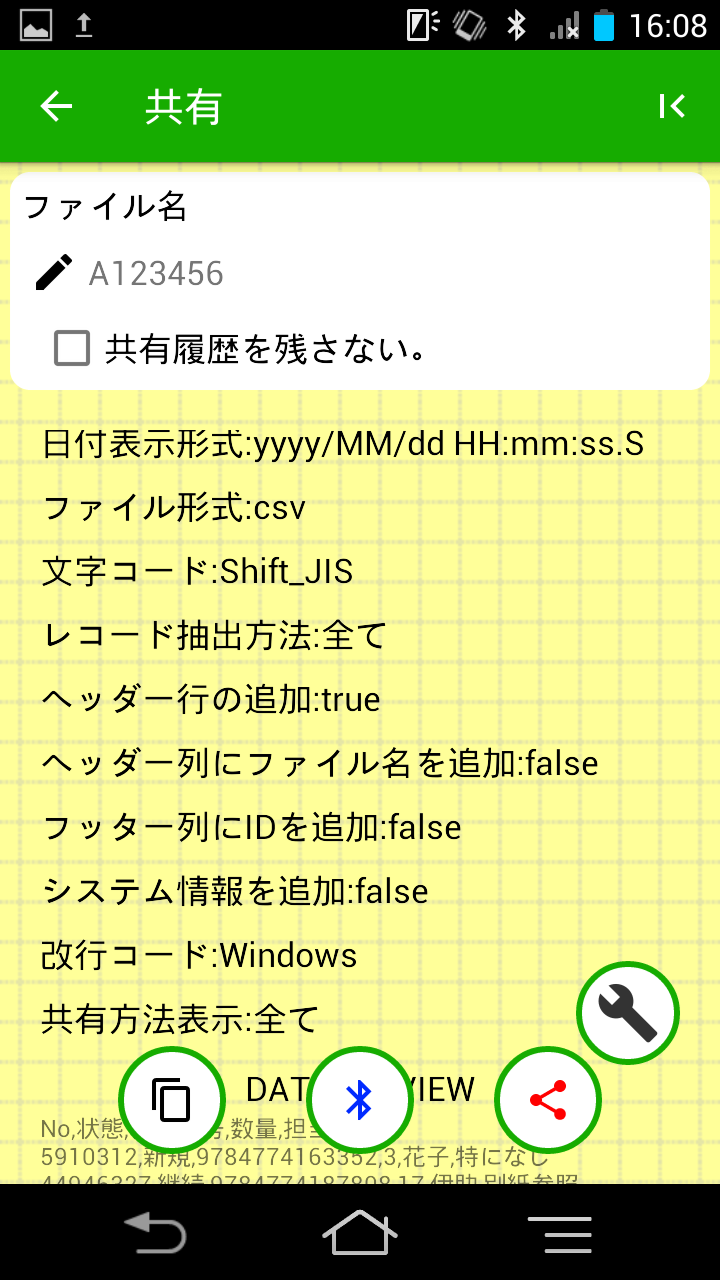The image size is (720, 1280).
Task: Open the system menu button
Action: 560,1233
